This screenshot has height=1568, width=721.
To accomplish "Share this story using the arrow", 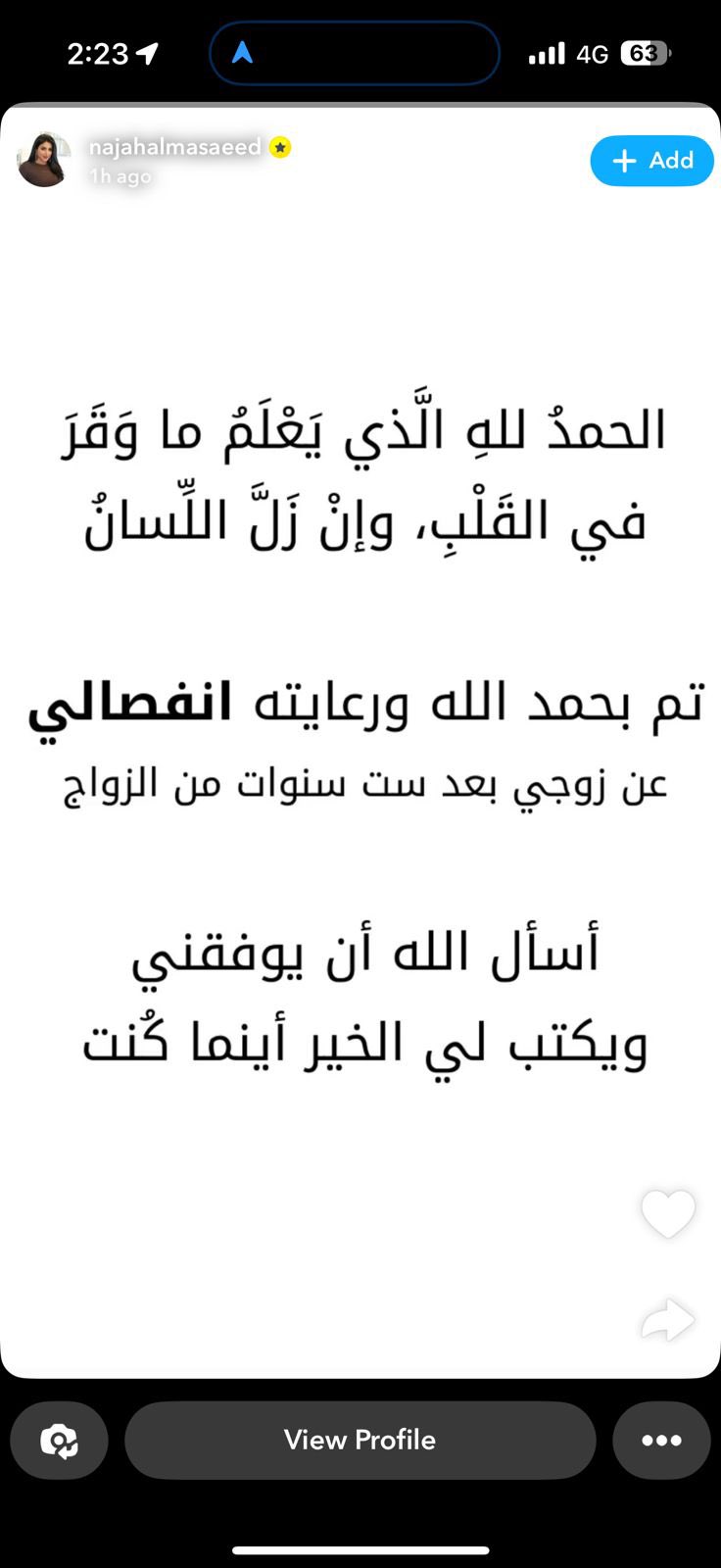I will click(668, 1319).
